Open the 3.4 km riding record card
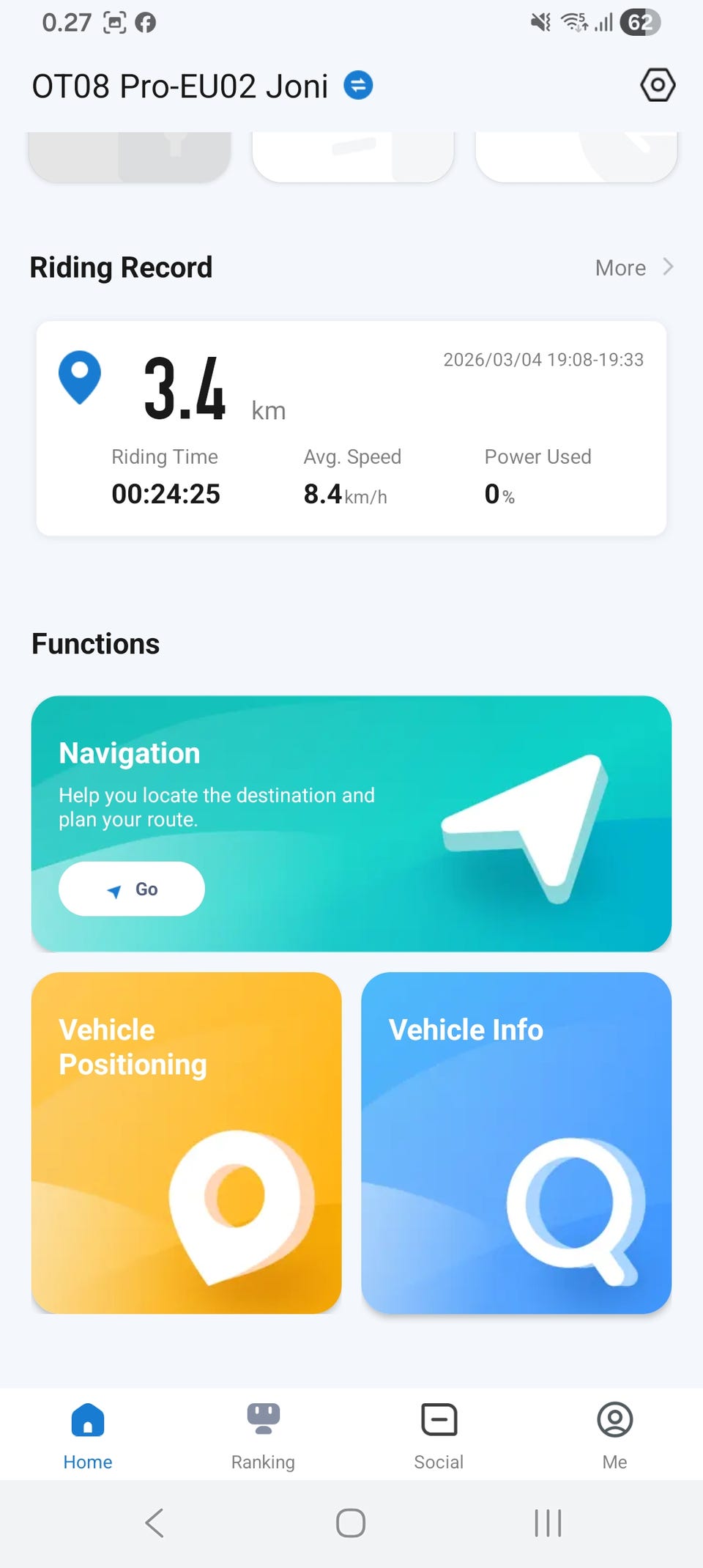Viewport: 703px width, 1568px height. coord(351,429)
